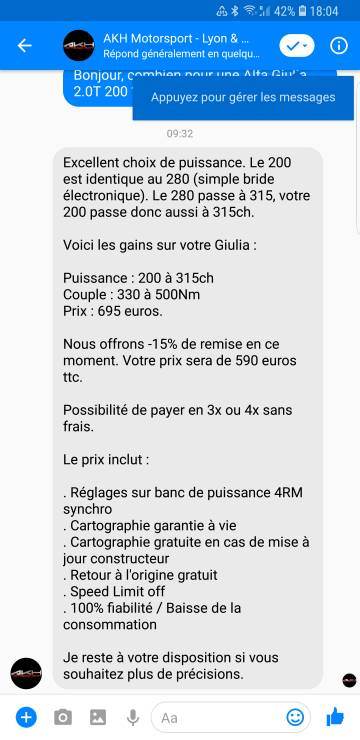
Task: Open the camera to take a photo
Action: 63,717
